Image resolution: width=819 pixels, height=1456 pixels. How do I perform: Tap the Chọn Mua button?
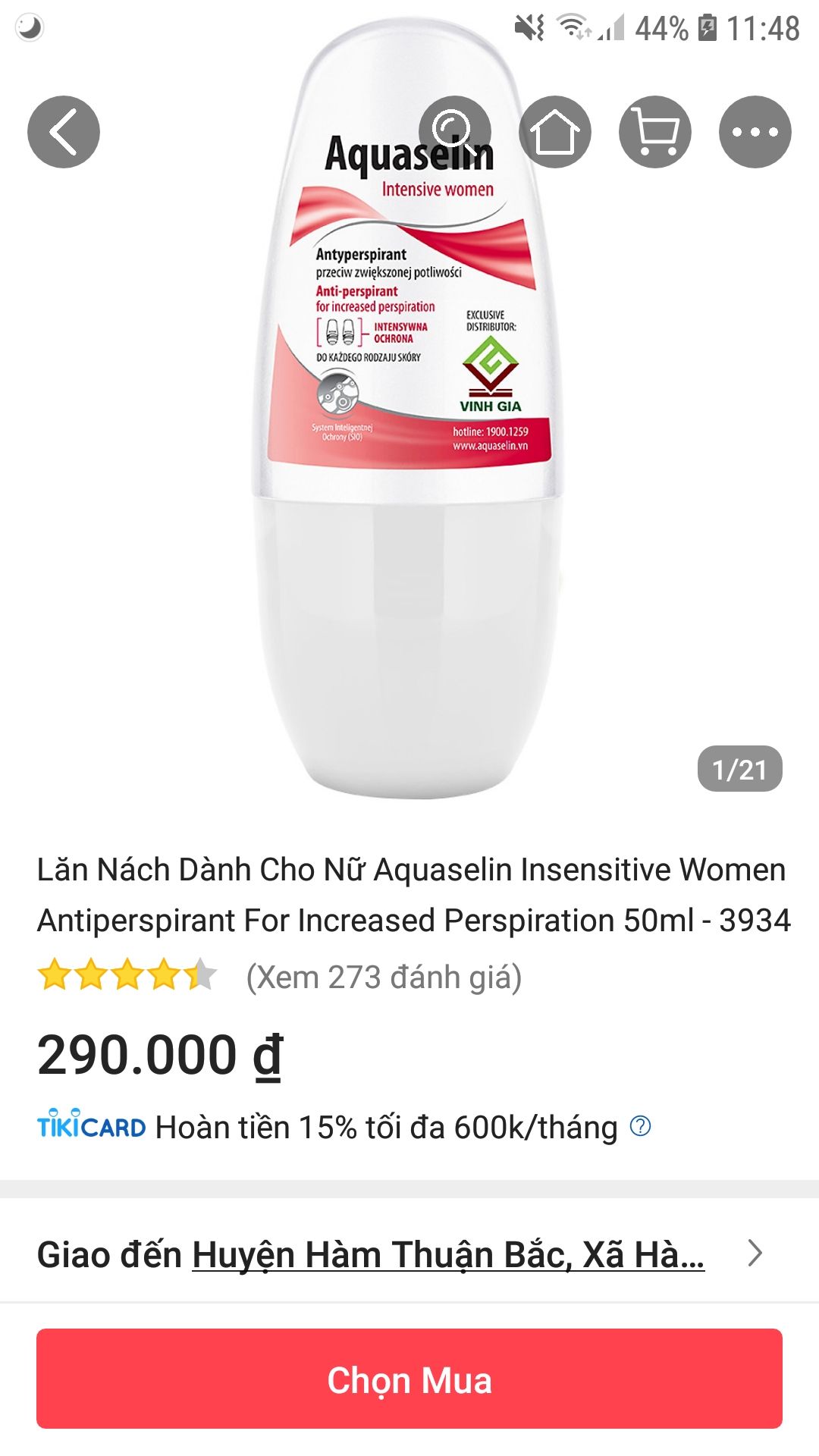tap(409, 1379)
